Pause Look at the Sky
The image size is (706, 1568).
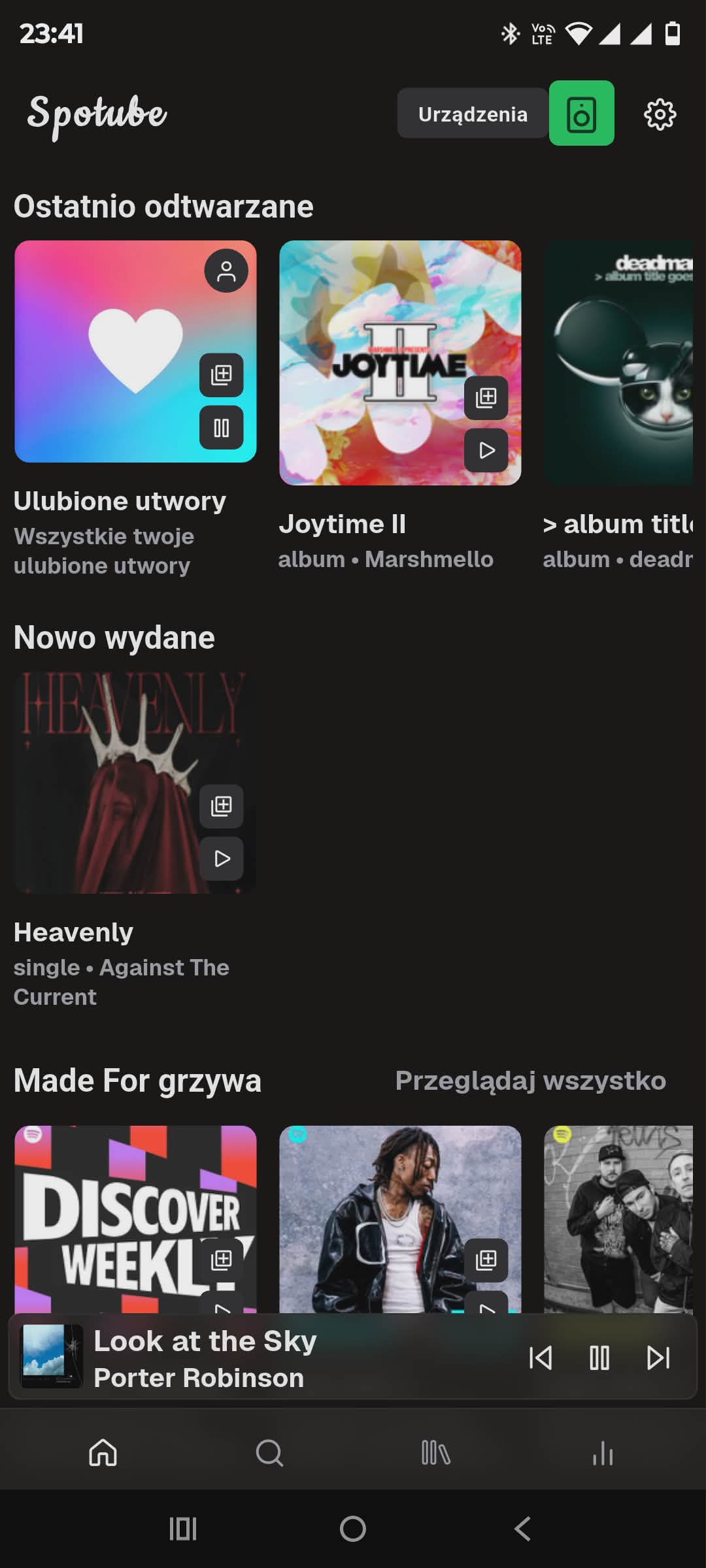[x=599, y=1358]
